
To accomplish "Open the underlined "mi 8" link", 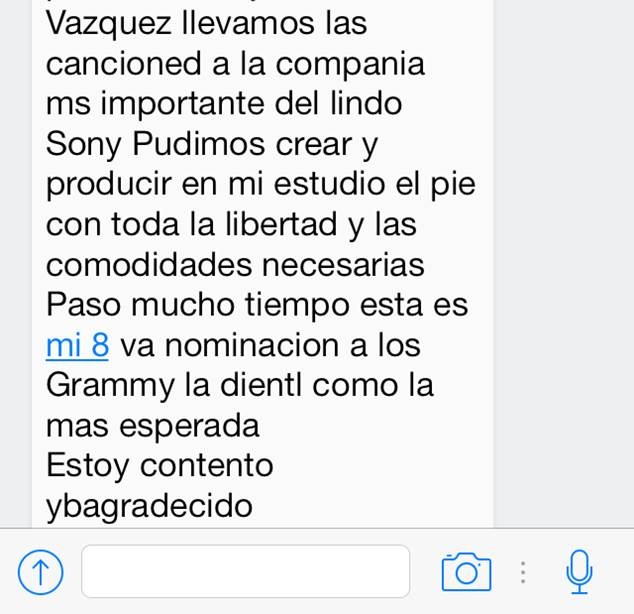I will click(x=77, y=346).
